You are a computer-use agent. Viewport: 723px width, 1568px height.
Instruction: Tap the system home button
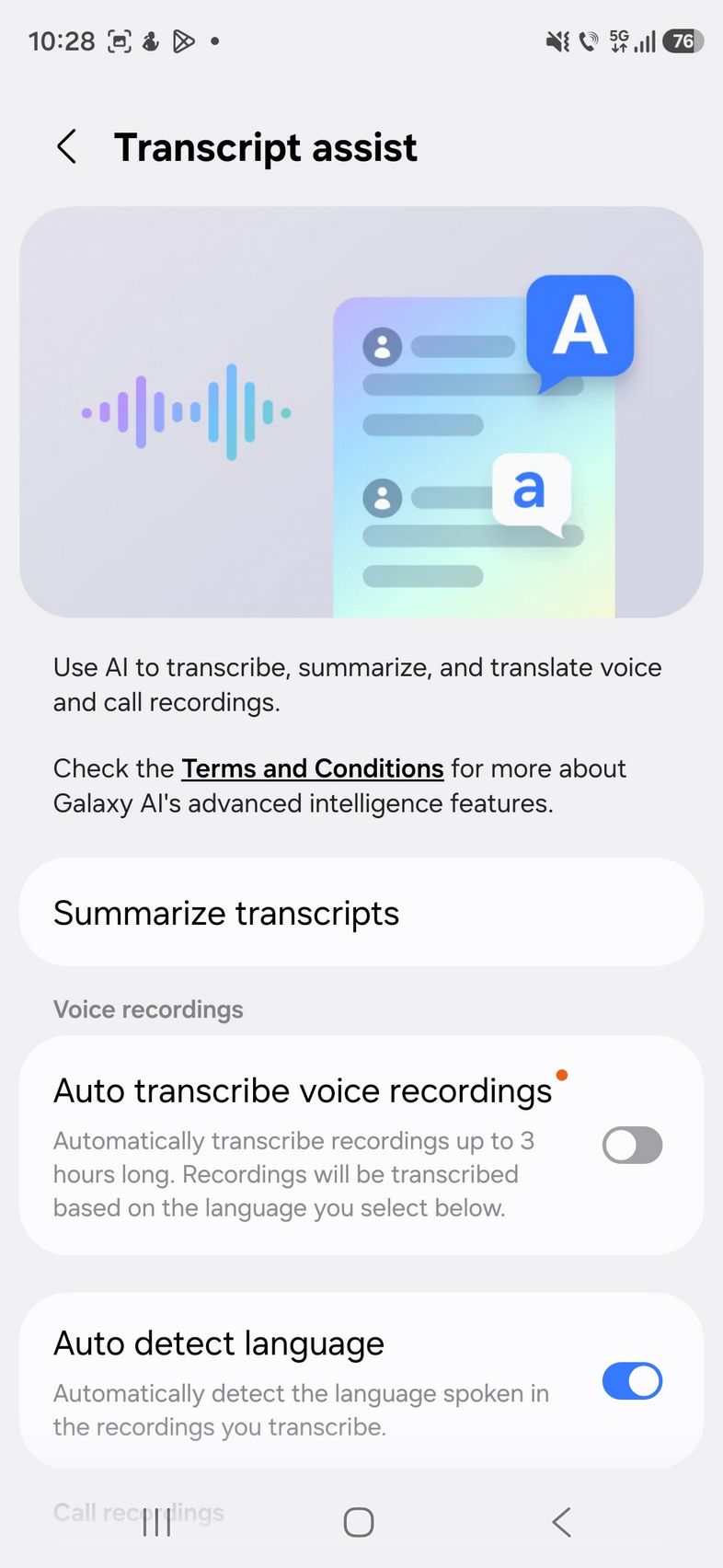(359, 1523)
